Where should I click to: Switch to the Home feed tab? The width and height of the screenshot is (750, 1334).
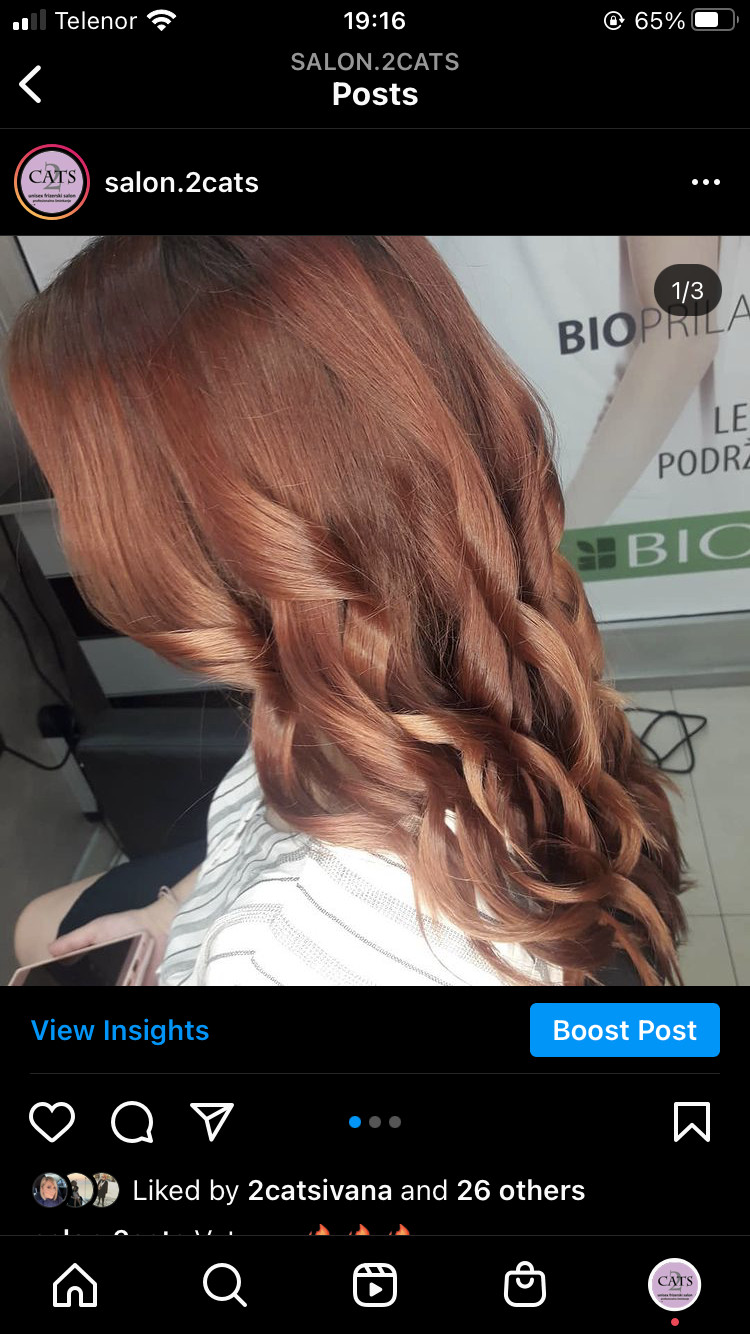click(75, 1285)
